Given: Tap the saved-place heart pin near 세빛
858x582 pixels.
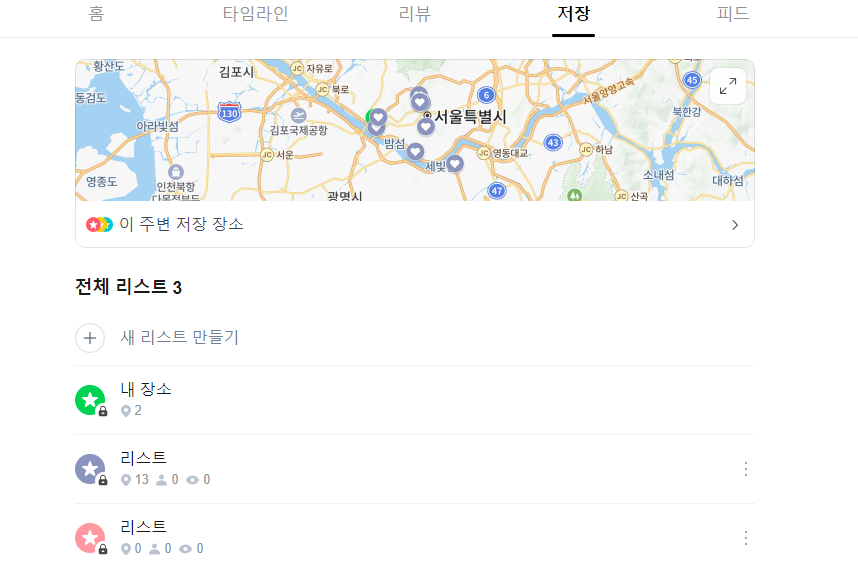Looking at the screenshot, I should [455, 163].
